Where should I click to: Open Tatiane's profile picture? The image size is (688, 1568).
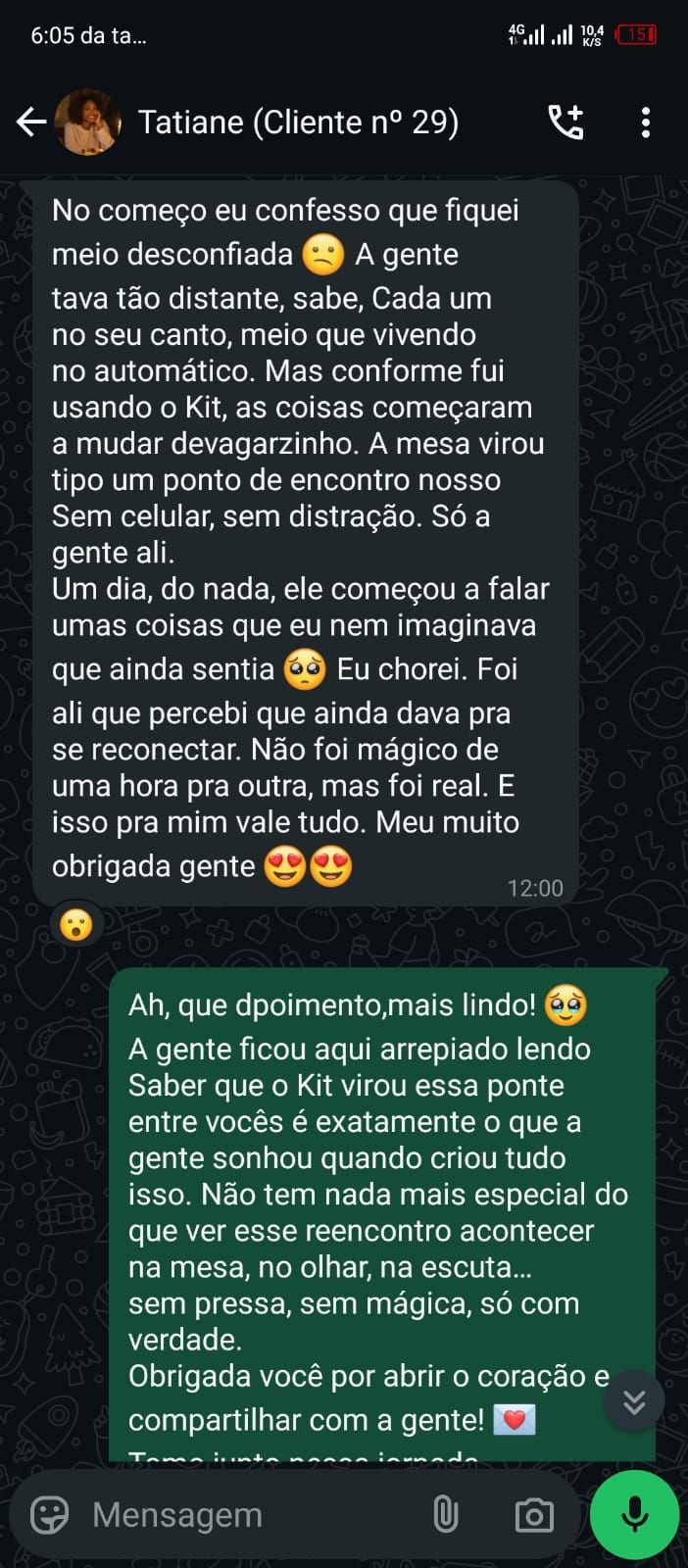point(87,122)
